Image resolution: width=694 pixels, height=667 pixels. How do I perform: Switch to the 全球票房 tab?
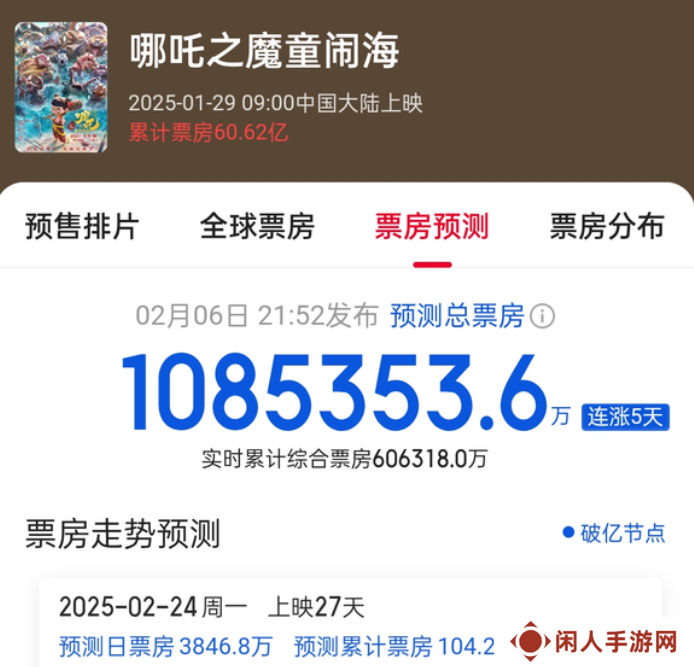257,226
